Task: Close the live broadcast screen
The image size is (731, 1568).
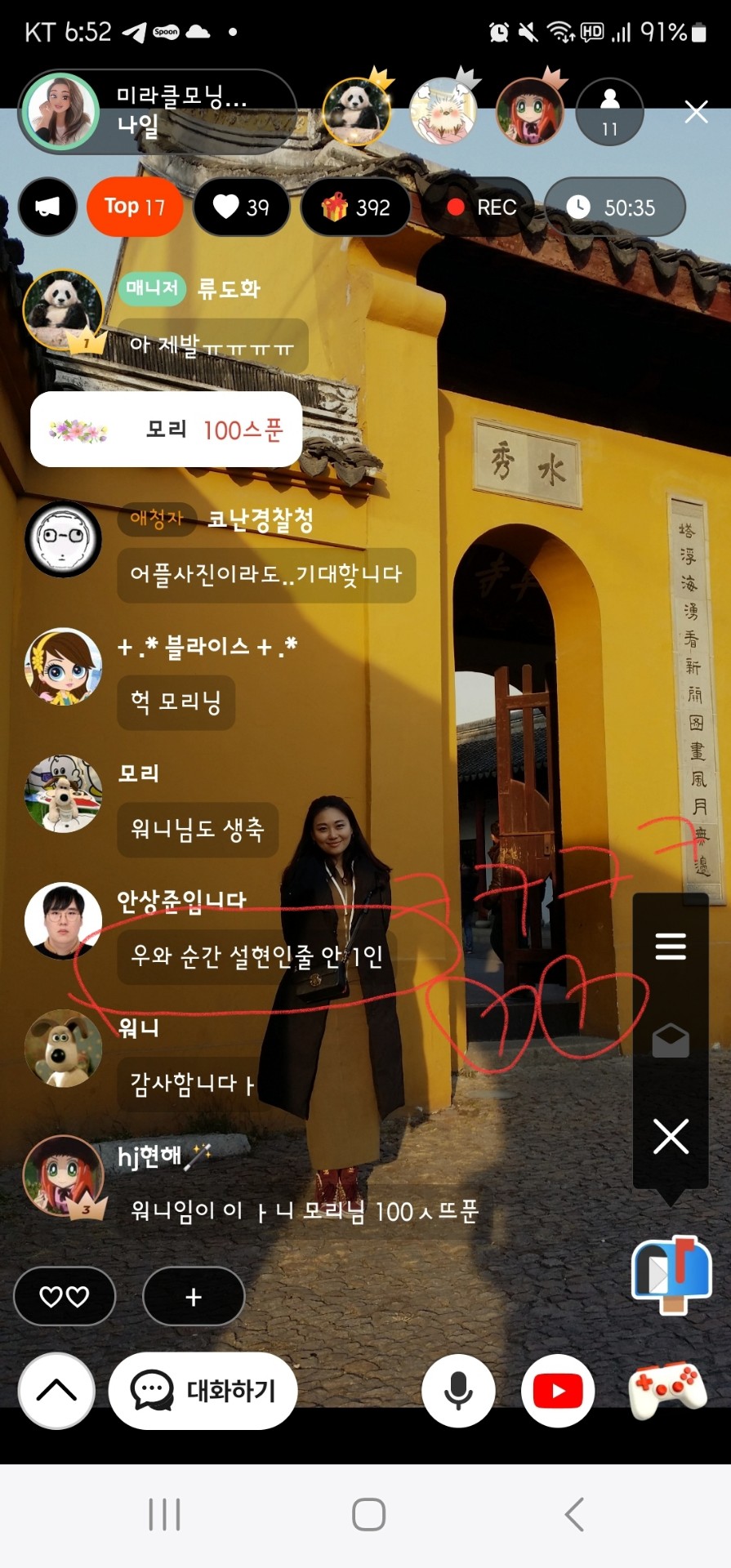Action: click(x=696, y=112)
